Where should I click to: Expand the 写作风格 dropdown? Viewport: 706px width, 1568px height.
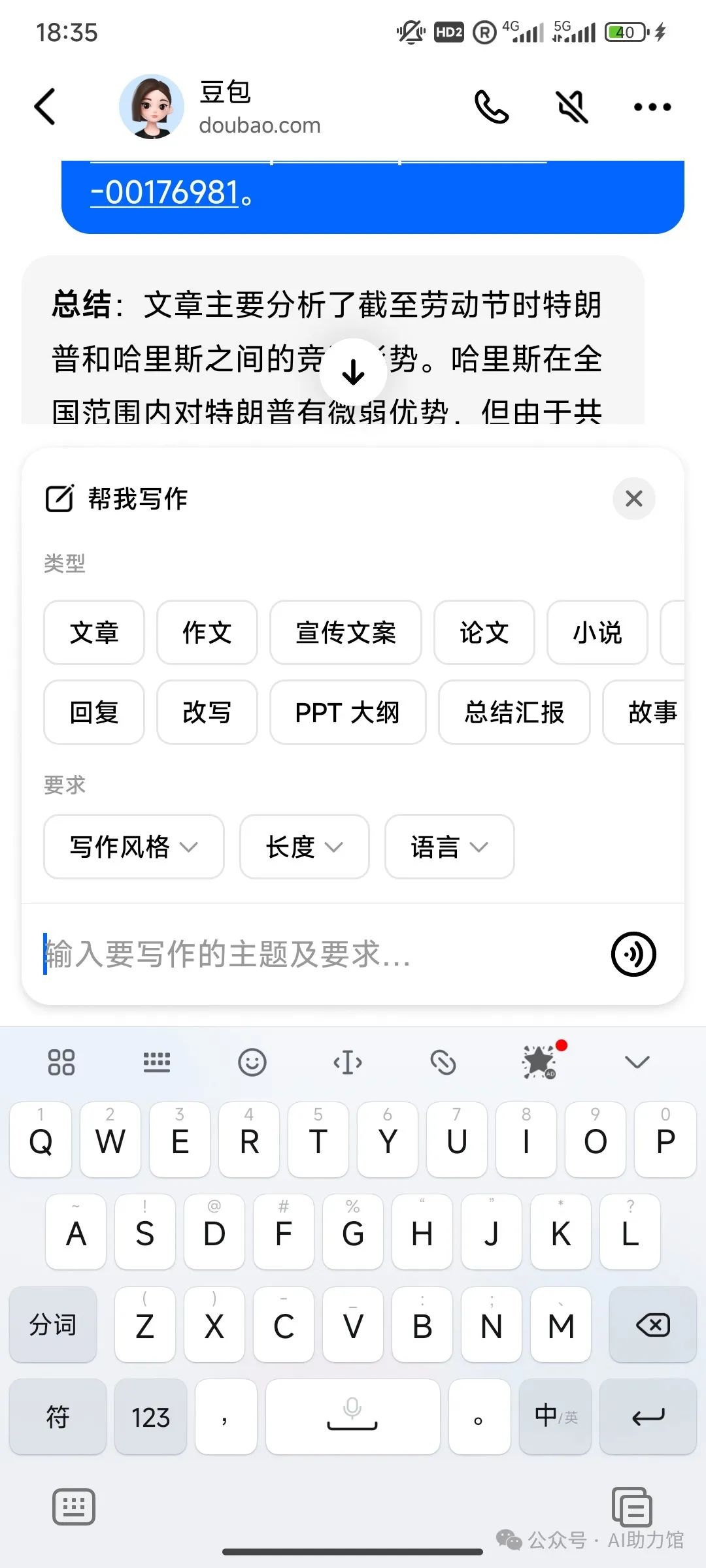133,847
